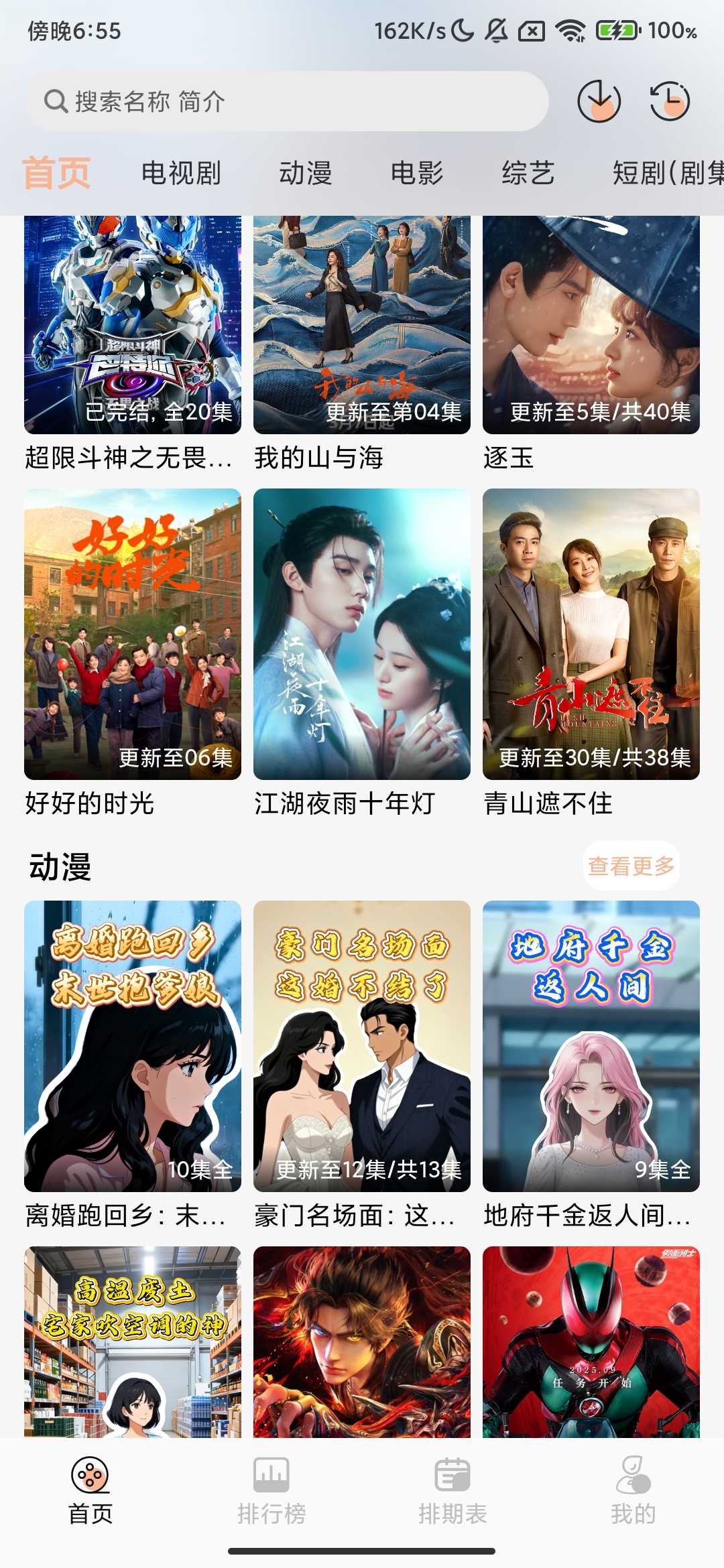Tap 查看更多 in the 动漫 section
The image size is (724, 1568).
631,866
